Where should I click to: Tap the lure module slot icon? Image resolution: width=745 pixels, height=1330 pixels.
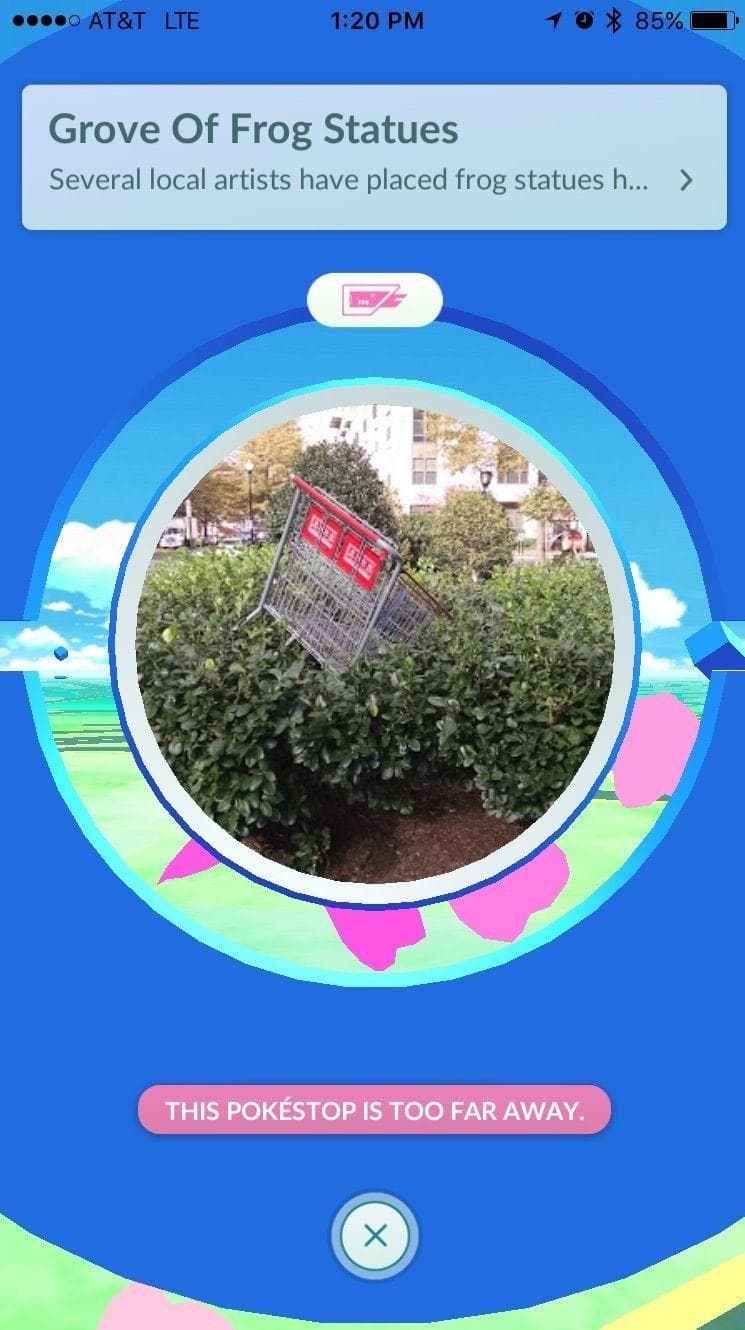(374, 299)
